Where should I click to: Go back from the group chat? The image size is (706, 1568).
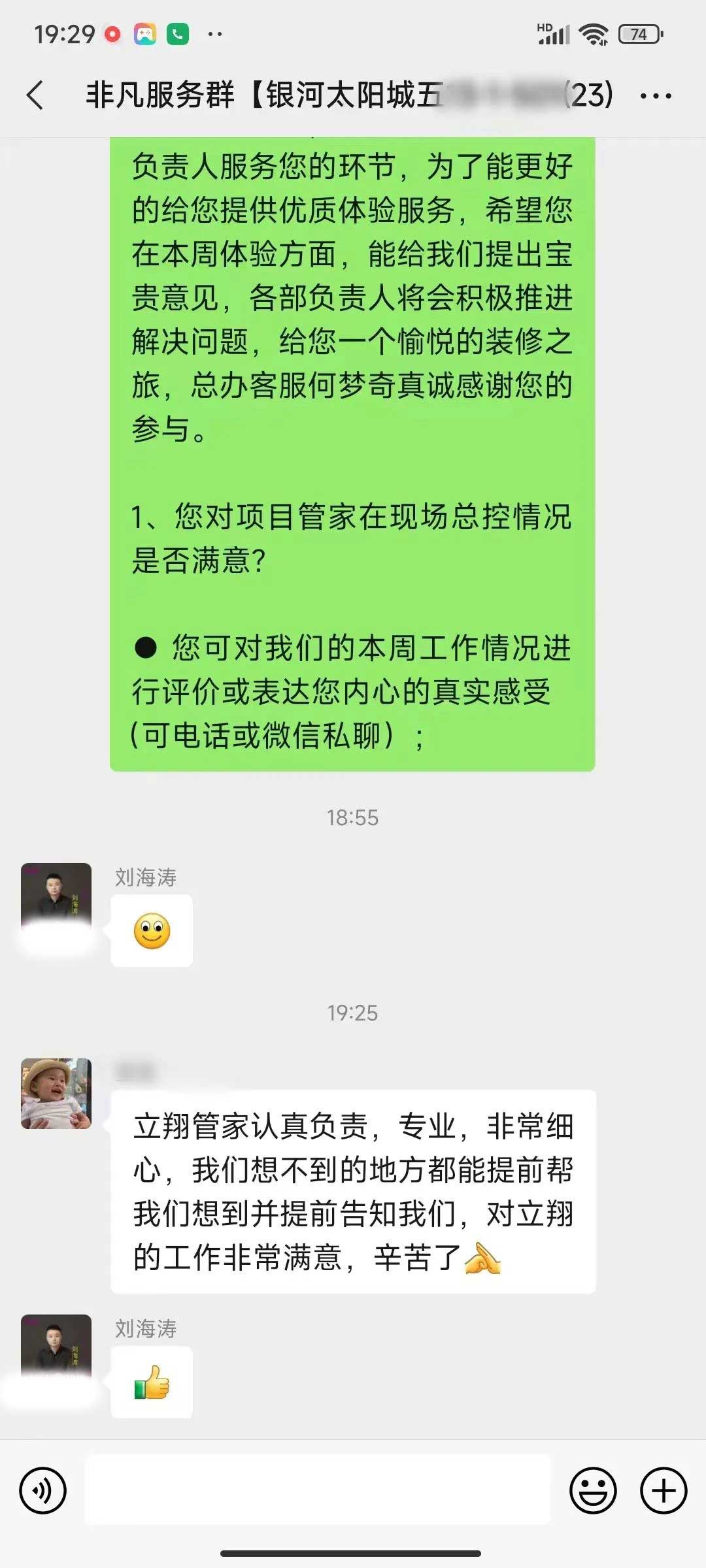click(x=36, y=95)
